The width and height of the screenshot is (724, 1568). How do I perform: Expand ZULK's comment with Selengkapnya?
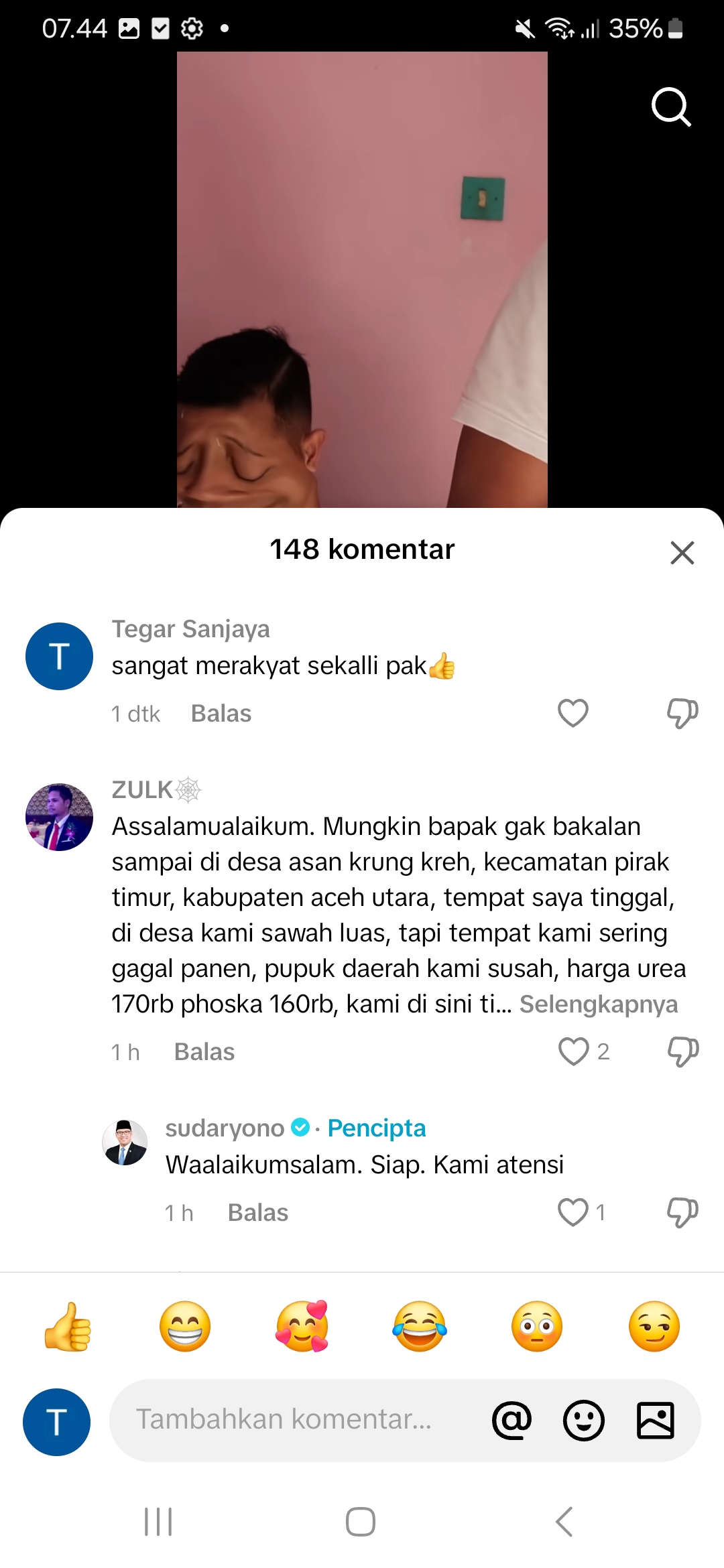[x=599, y=1004]
